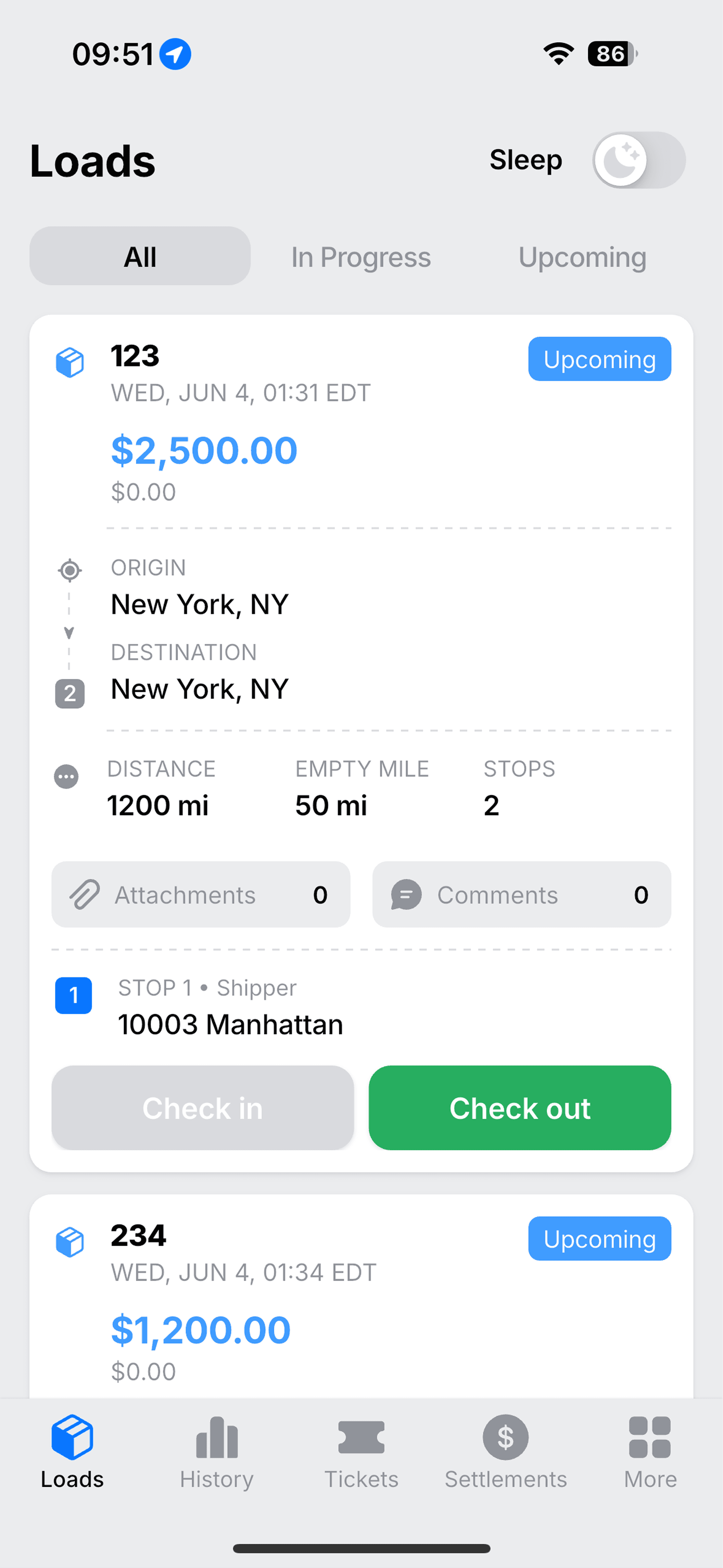Go to the History tab
The height and width of the screenshot is (1568, 723).
[x=217, y=1452]
